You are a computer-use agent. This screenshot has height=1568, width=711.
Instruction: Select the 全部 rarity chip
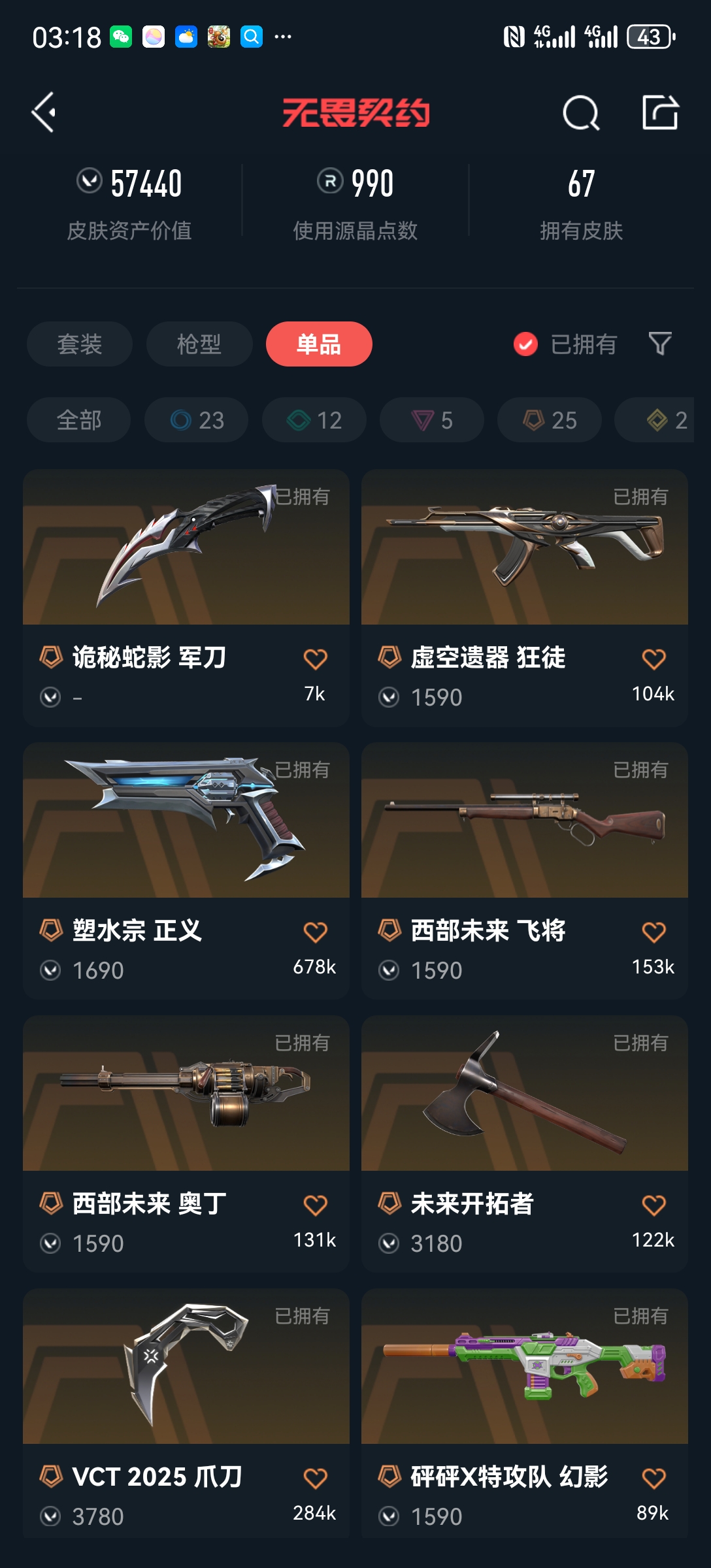point(79,420)
